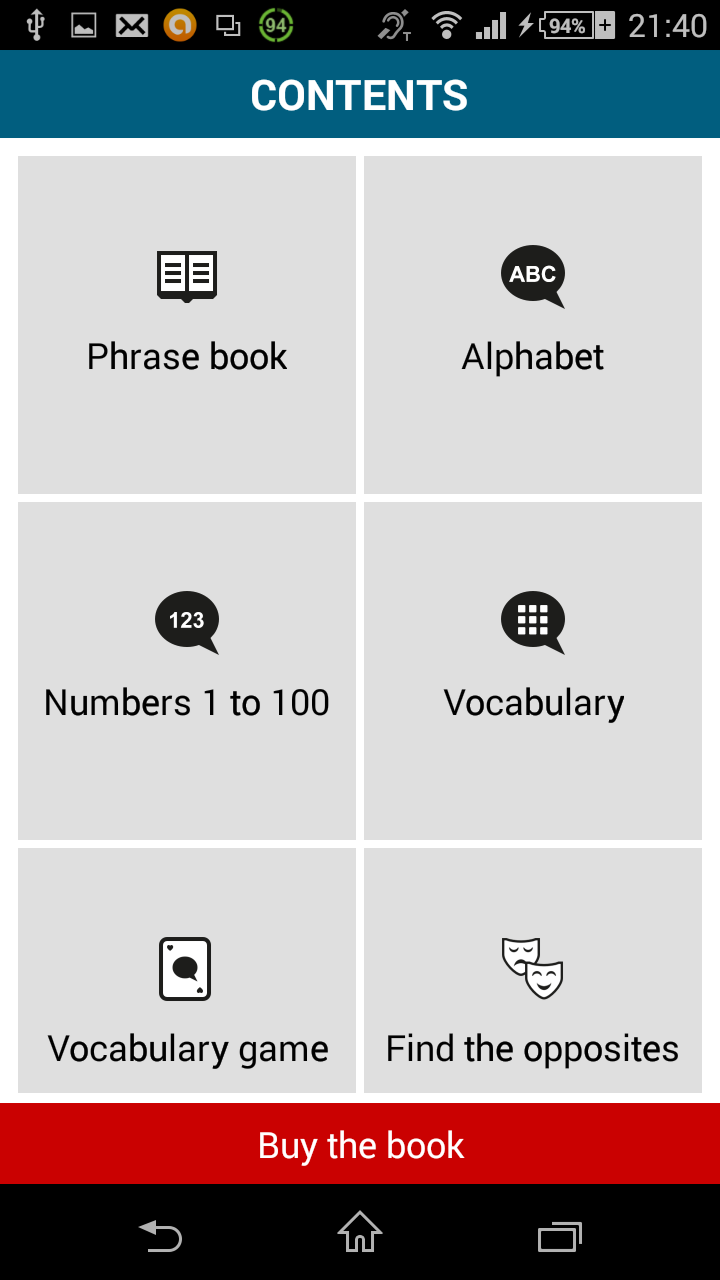Select the Alphabet tile
This screenshot has width=720, height=1280.
(533, 324)
